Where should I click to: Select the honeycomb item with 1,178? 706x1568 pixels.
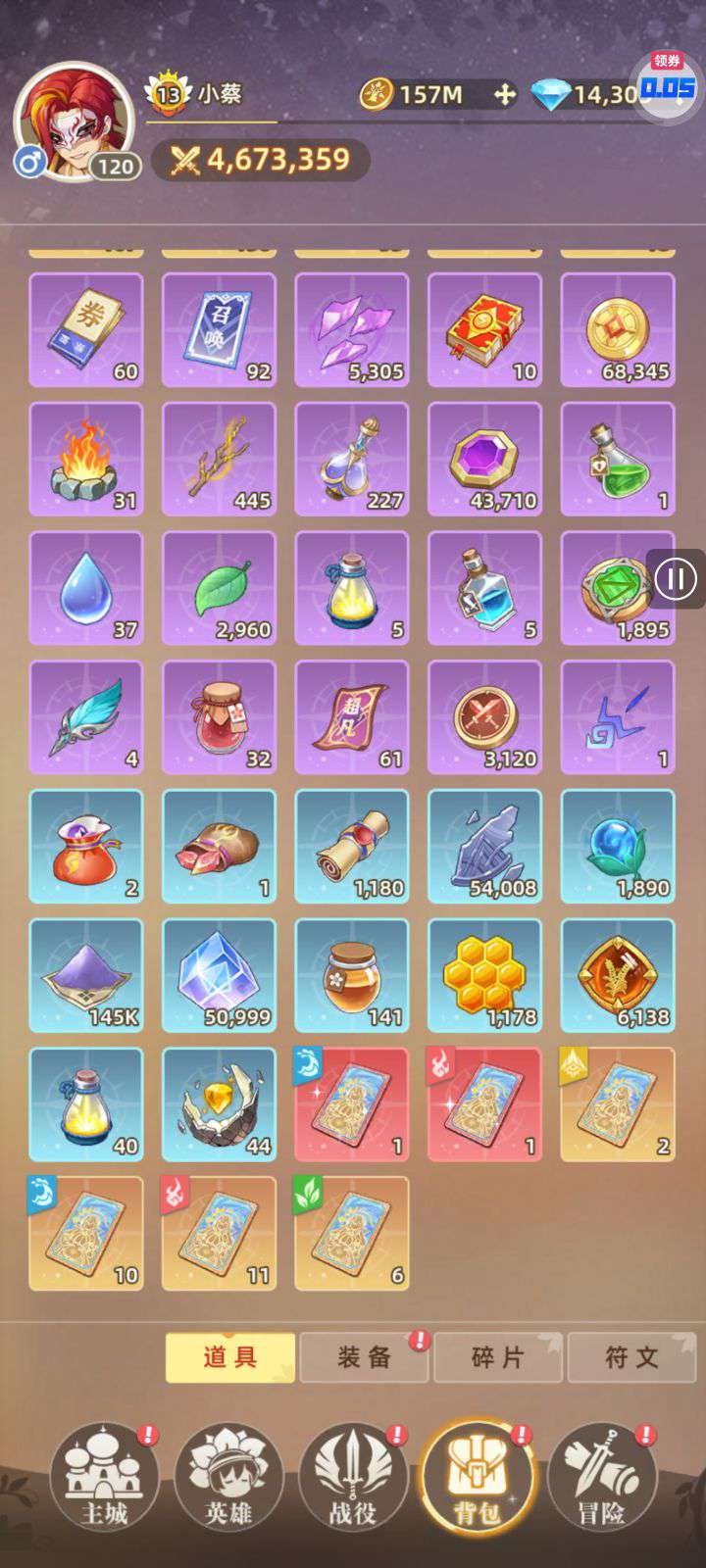pyautogui.click(x=484, y=976)
